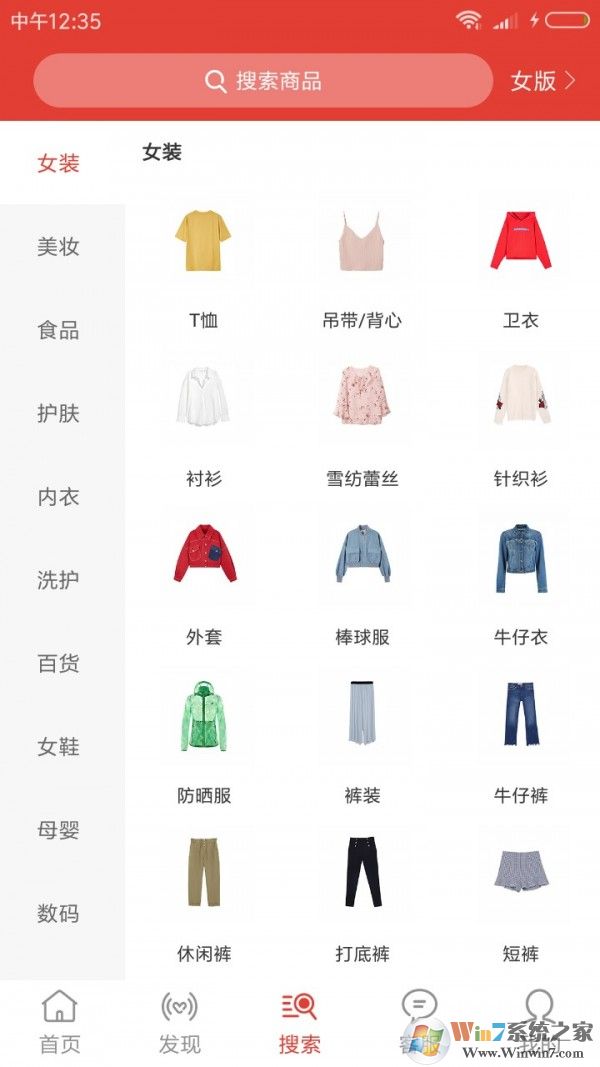Open the 牛仔裤 tile
The height and width of the screenshot is (1067, 600).
point(520,738)
